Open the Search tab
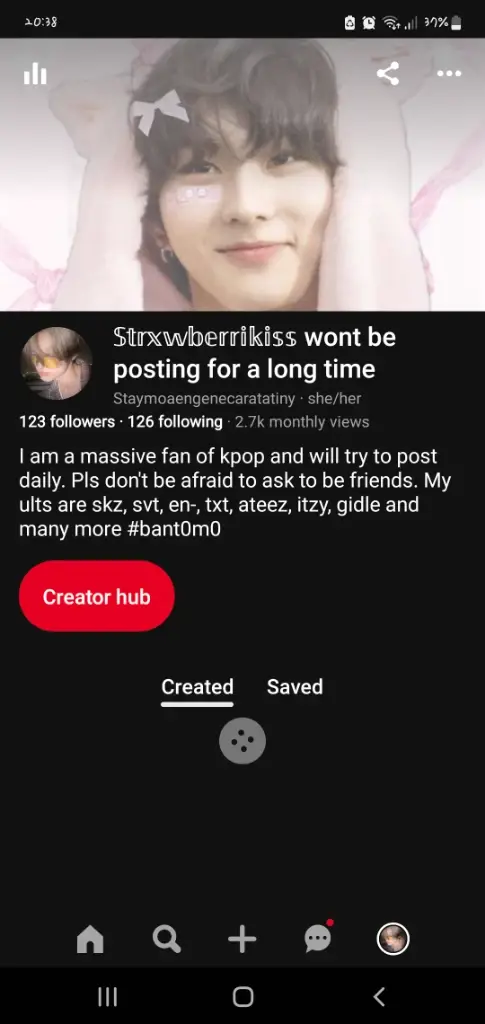The height and width of the screenshot is (1024, 485). coord(166,940)
